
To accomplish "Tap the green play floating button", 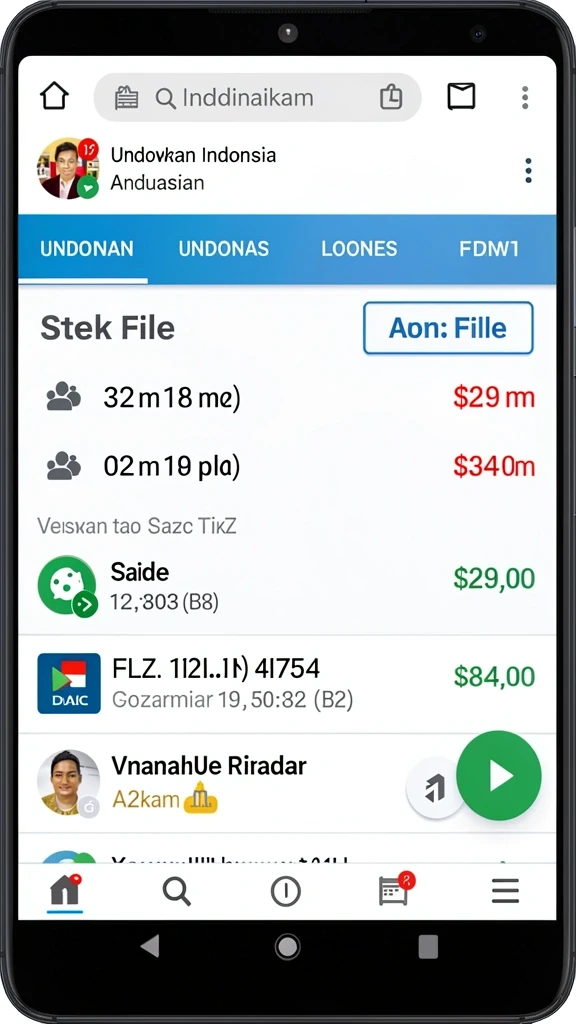I will (499, 776).
